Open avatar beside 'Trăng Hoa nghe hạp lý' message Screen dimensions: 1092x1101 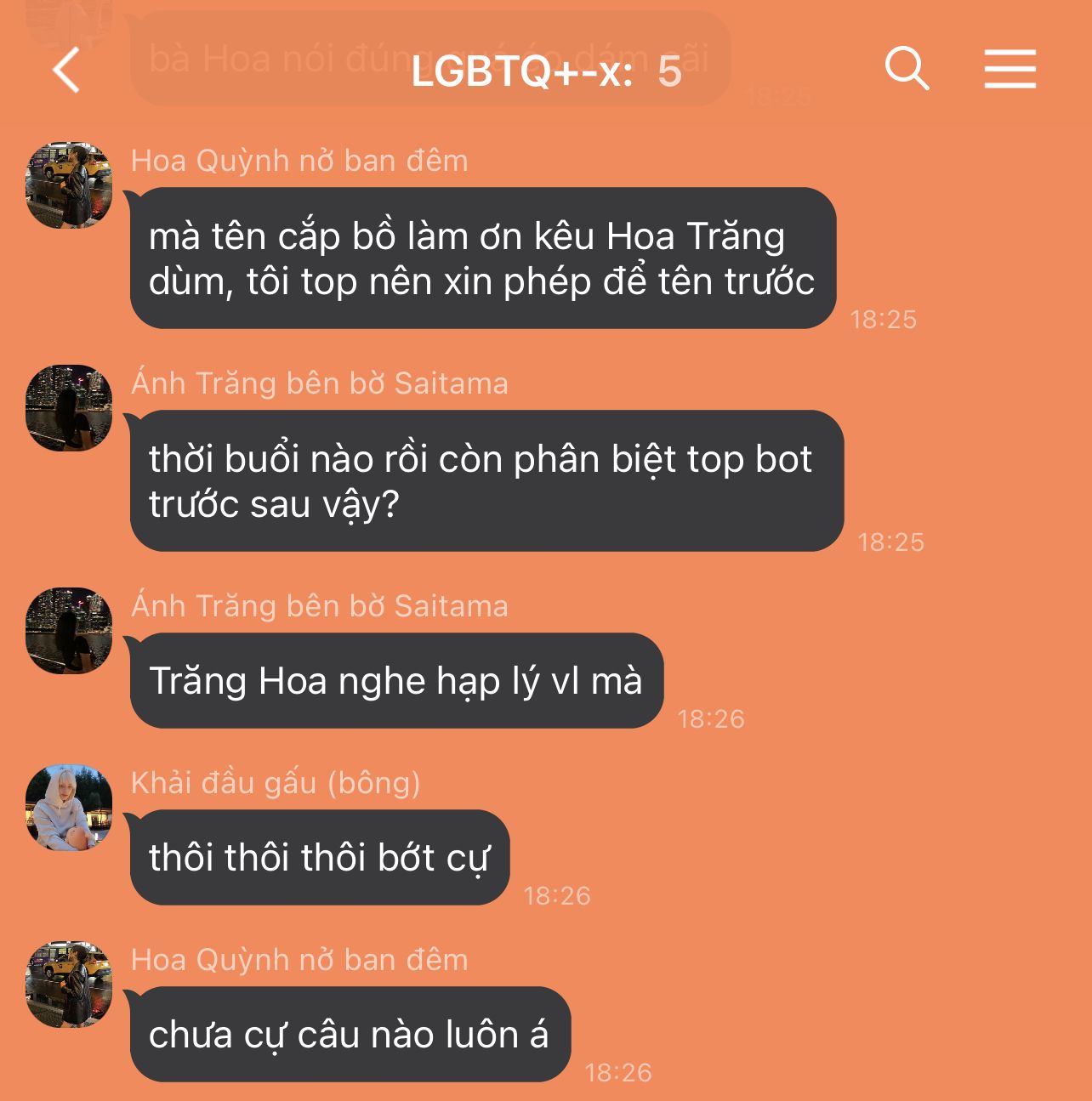point(69,631)
